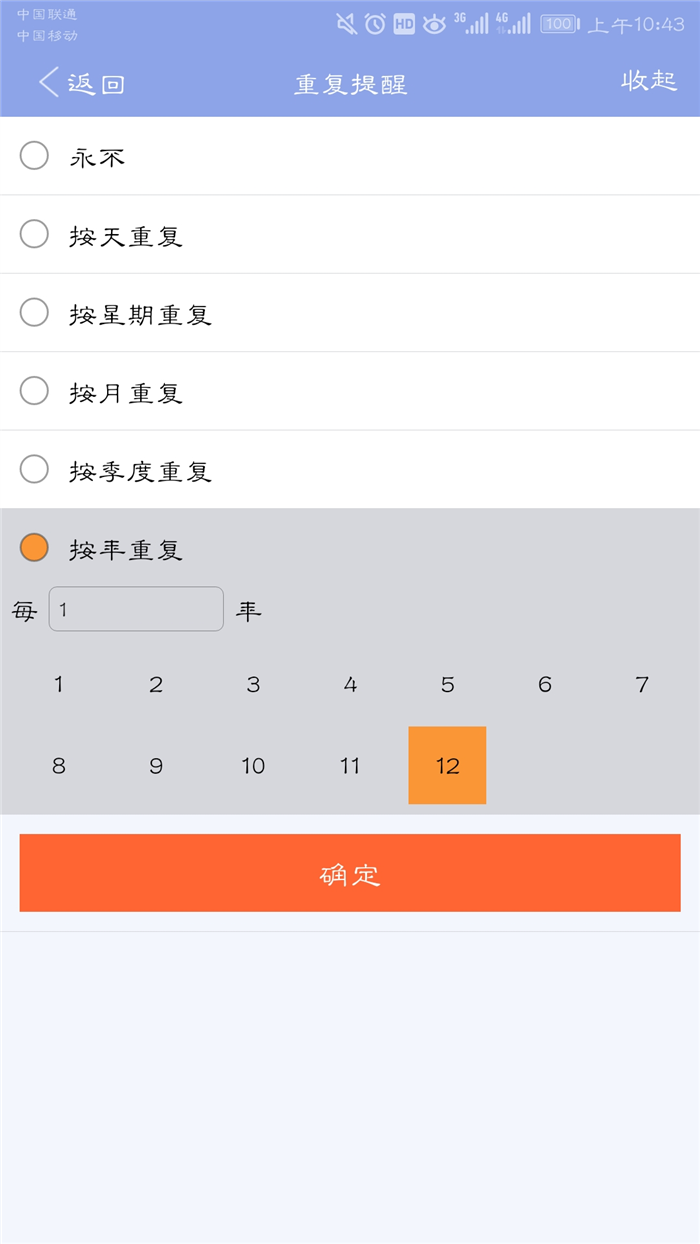Go back using 返回

click(81, 83)
